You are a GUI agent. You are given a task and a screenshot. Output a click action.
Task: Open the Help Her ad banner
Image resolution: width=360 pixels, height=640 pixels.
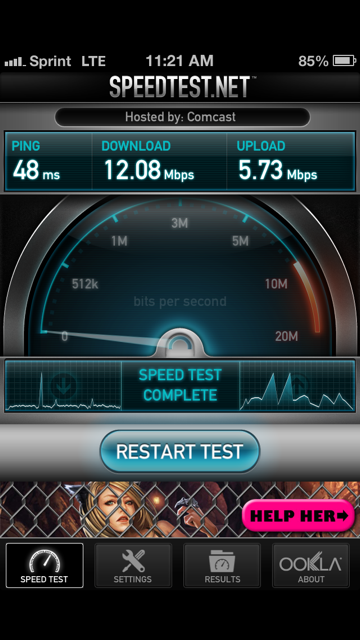[x=180, y=509]
